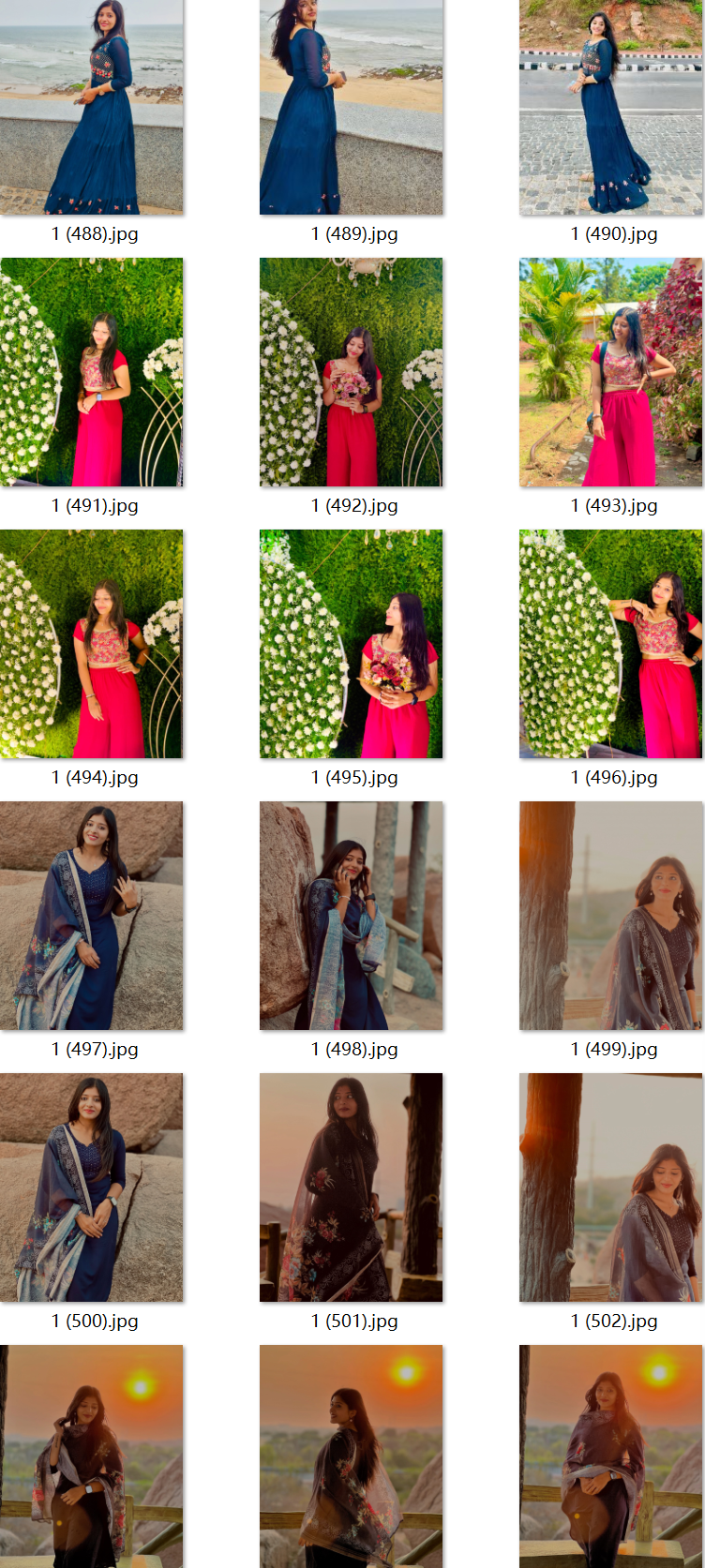Open the photo 1 (491).jpg
The width and height of the screenshot is (705, 1568).
(x=92, y=372)
